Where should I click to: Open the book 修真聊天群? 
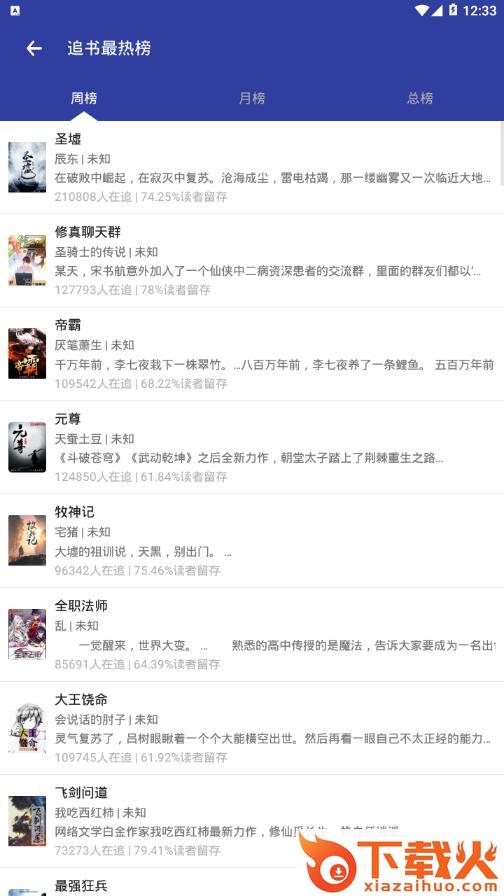pos(252,261)
